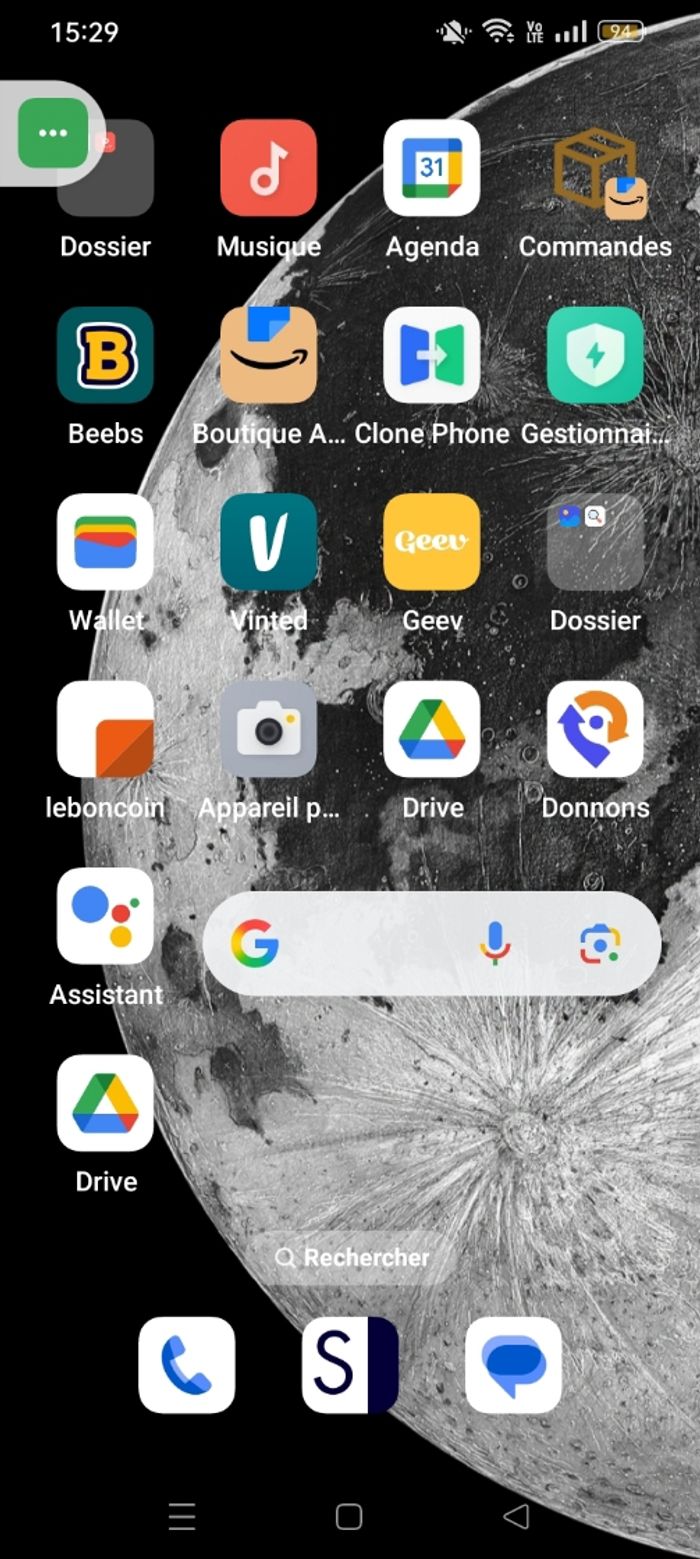Launch the Appareil photo camera app
This screenshot has width=700, height=1559.
pyautogui.click(x=268, y=729)
